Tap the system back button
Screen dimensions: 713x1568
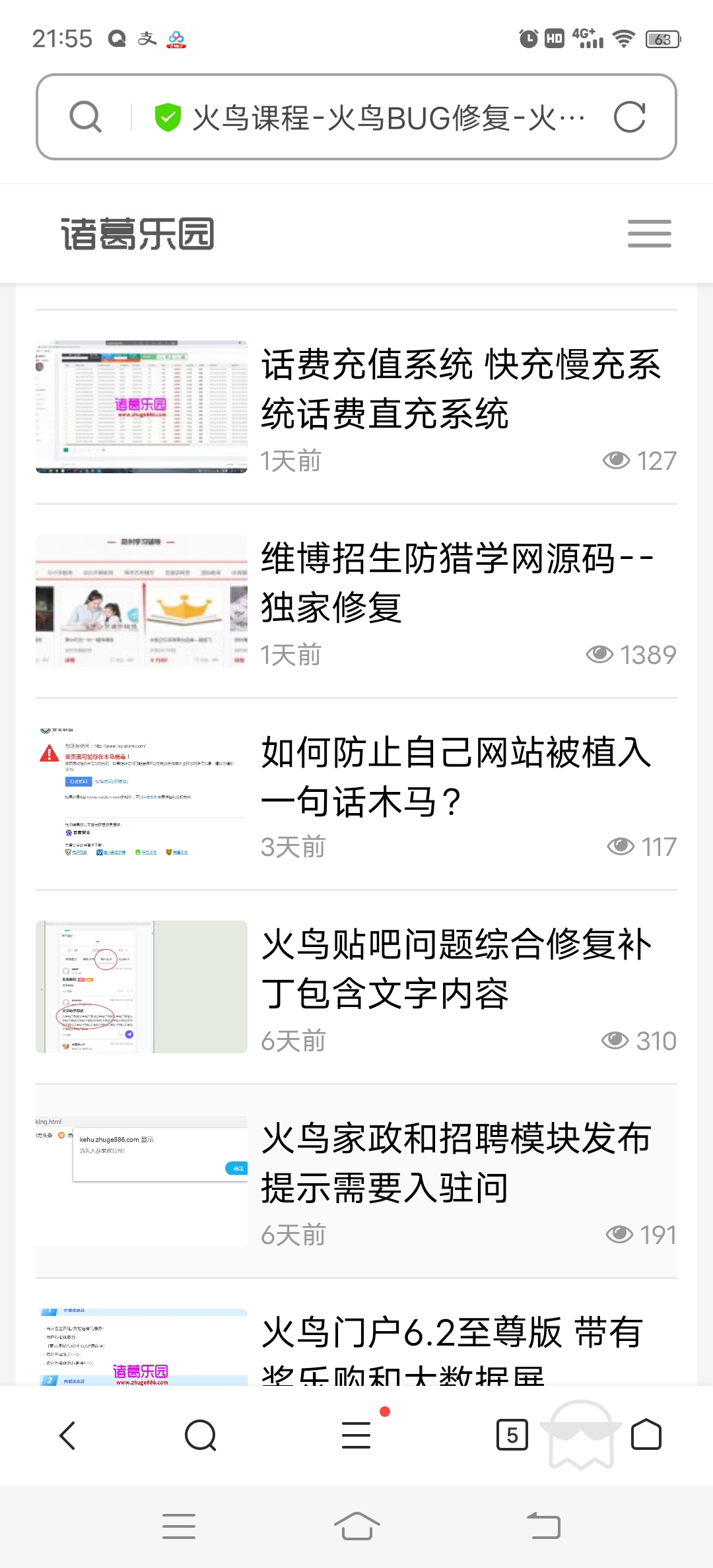click(543, 1526)
